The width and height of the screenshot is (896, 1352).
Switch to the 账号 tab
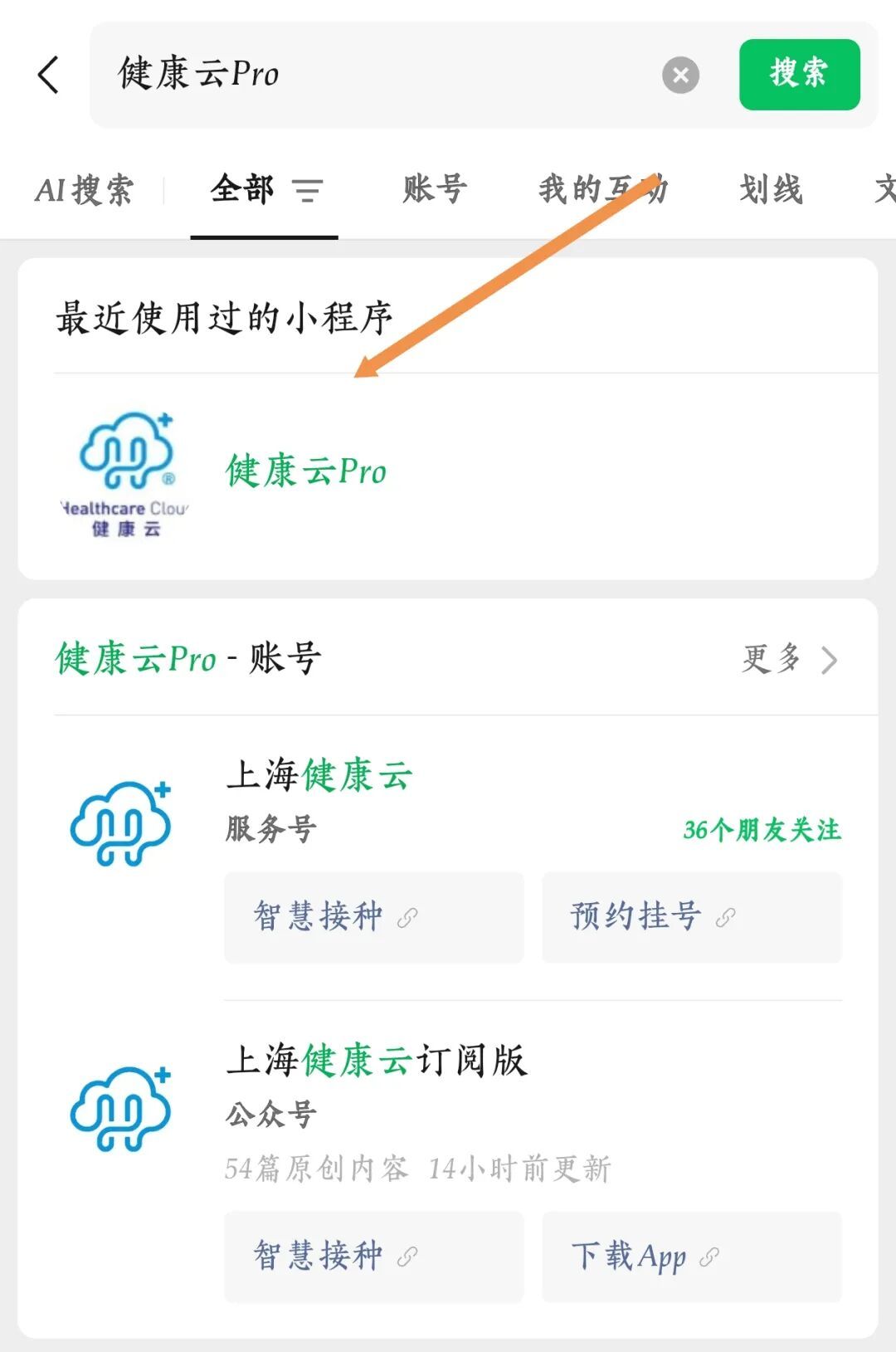click(435, 190)
